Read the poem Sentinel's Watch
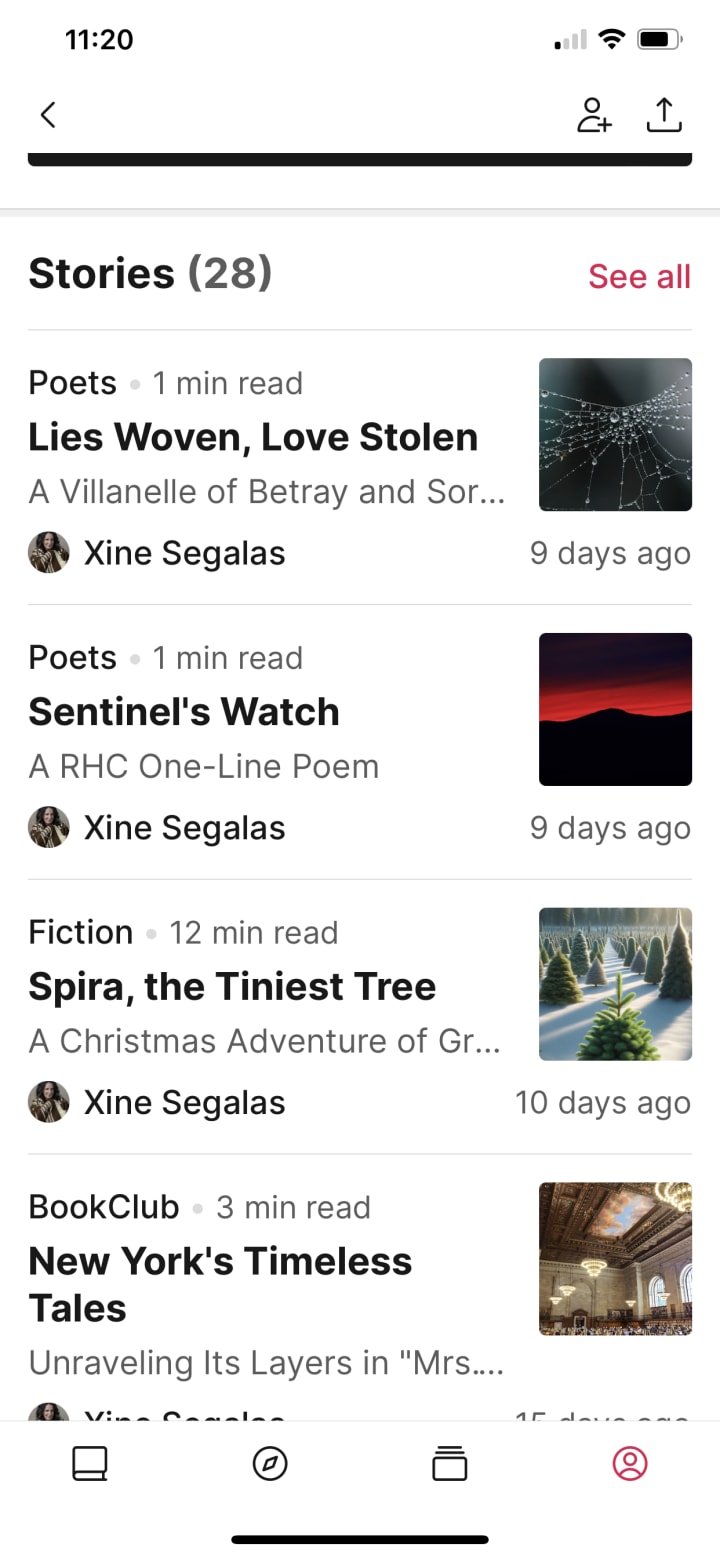This screenshot has width=720, height=1558. (x=184, y=712)
